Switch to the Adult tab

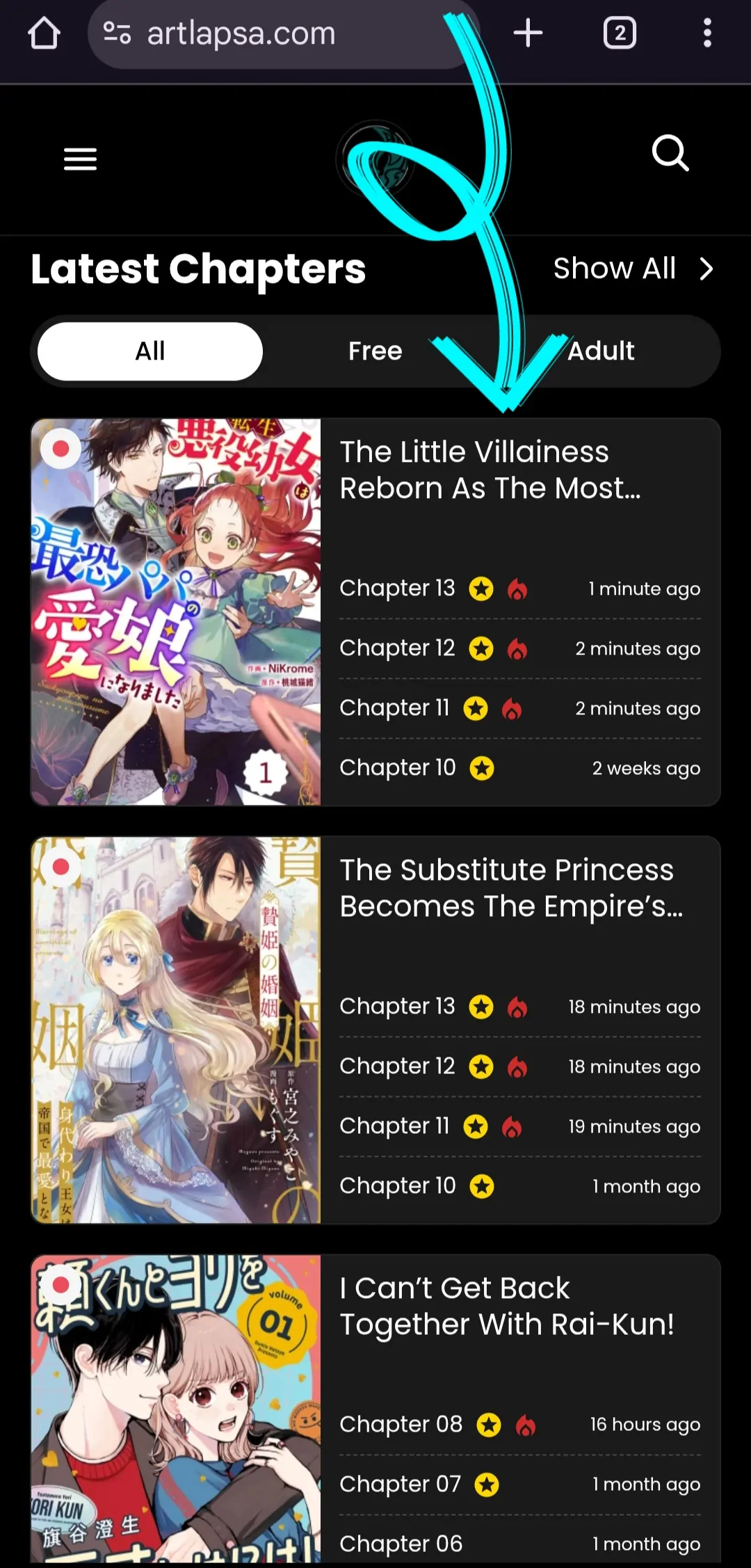click(601, 351)
